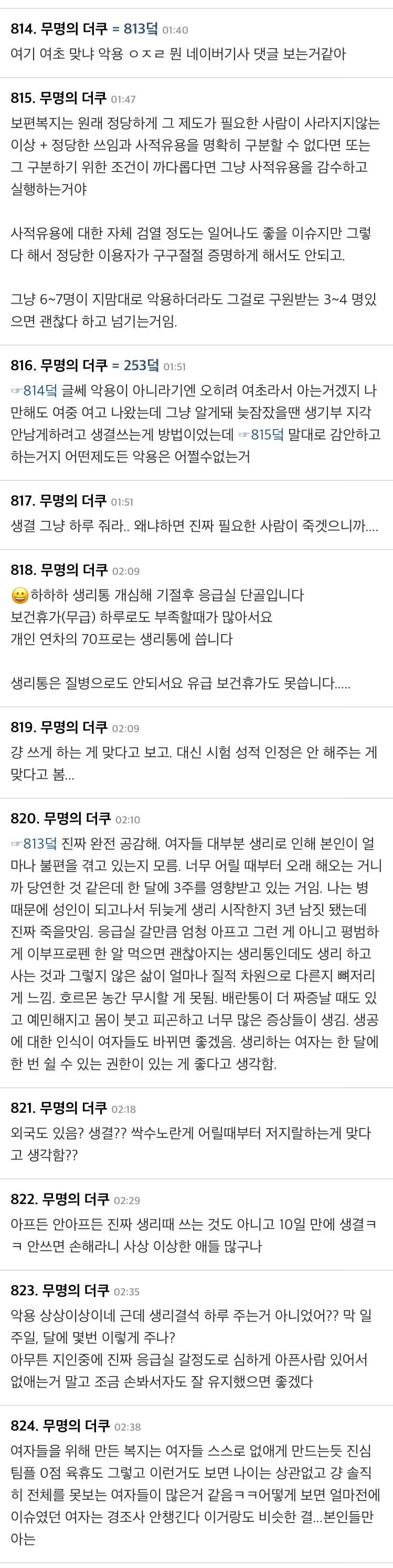Follow the ☞813덬 mention in comment 820
393x1568 pixels.
pos(34,844)
